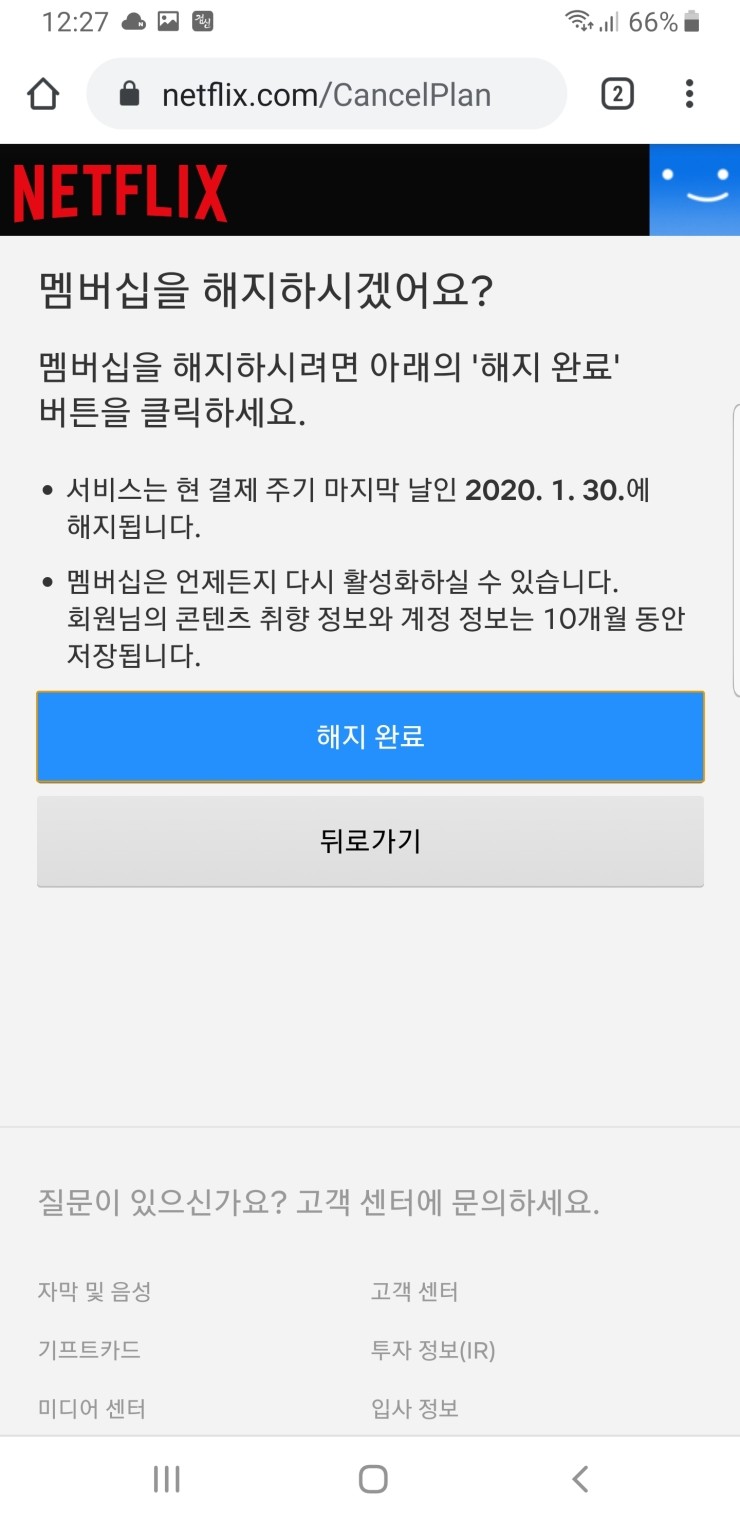Open Chrome's three-dot overflow menu
Image resolution: width=740 pixels, height=1521 pixels.
coord(689,94)
